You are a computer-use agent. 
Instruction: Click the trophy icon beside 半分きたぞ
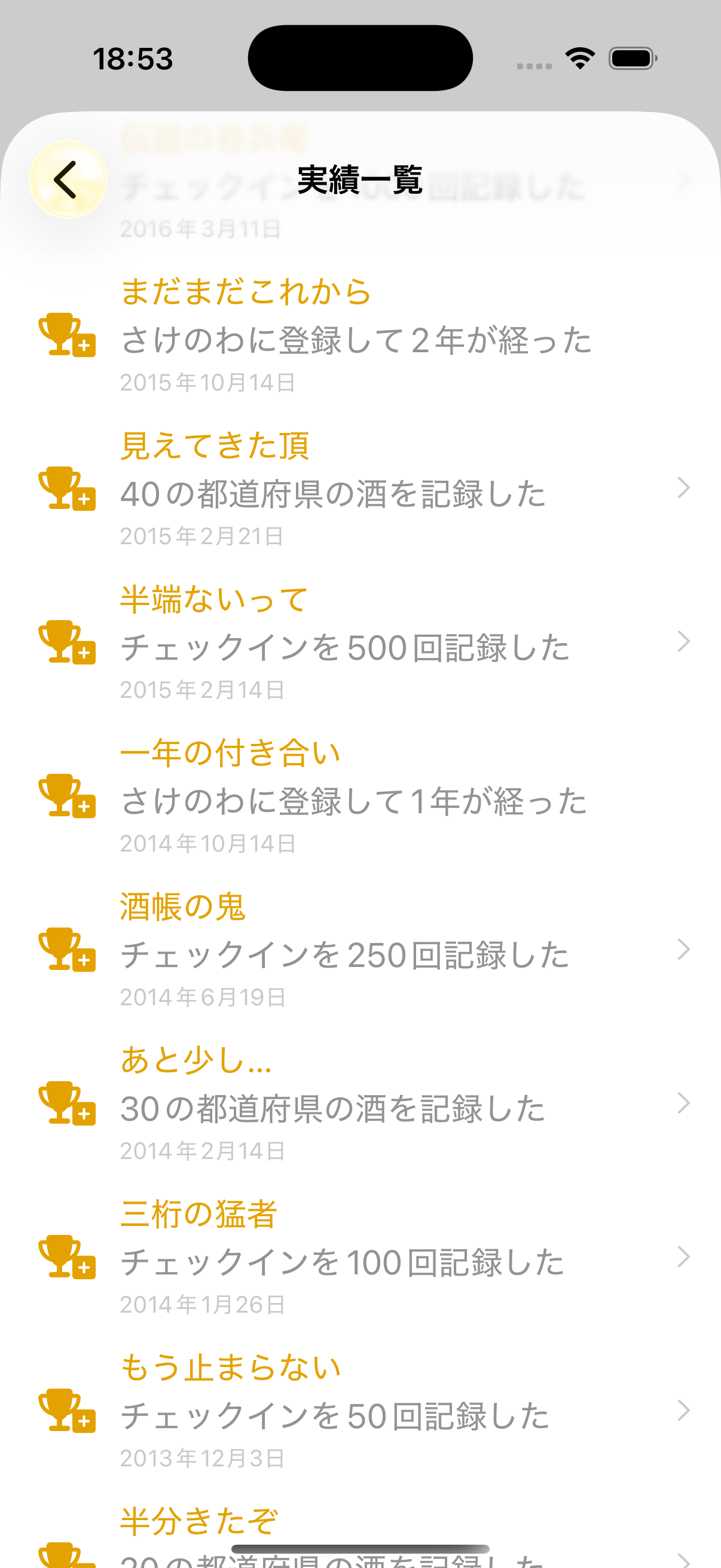pos(67,1555)
